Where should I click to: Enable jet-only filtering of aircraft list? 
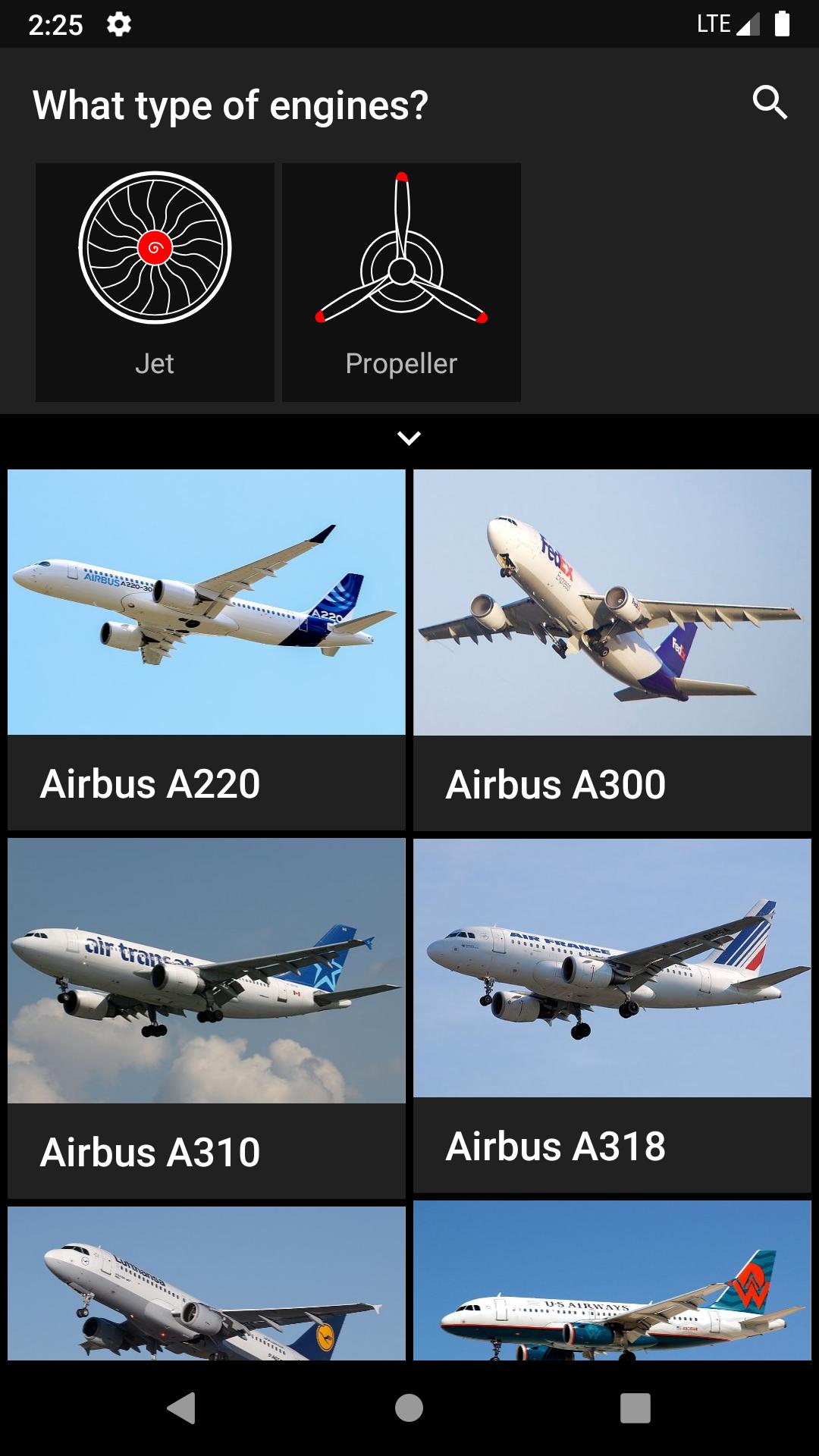pyautogui.click(x=155, y=281)
